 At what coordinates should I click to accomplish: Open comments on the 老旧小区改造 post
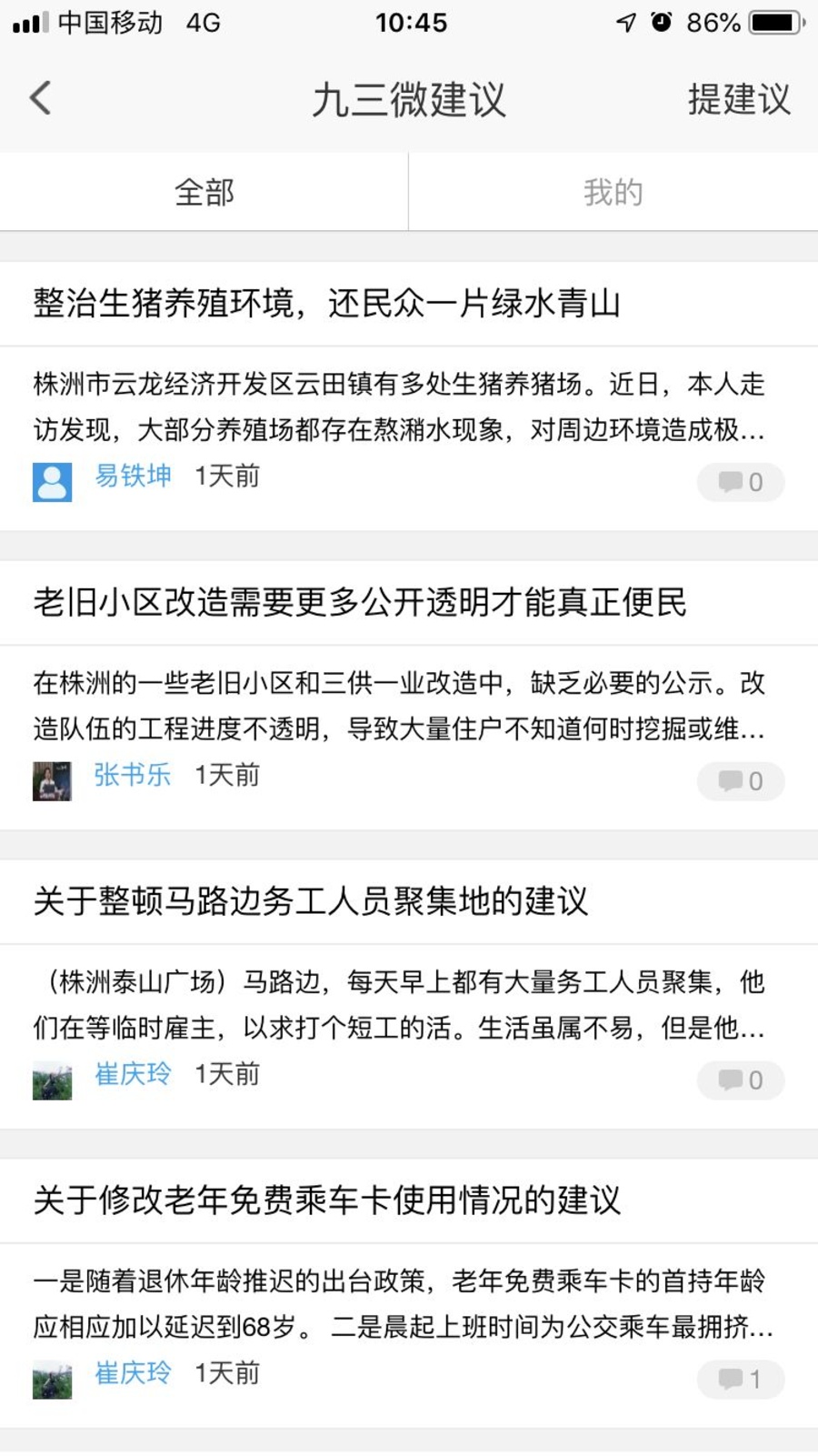pos(740,781)
